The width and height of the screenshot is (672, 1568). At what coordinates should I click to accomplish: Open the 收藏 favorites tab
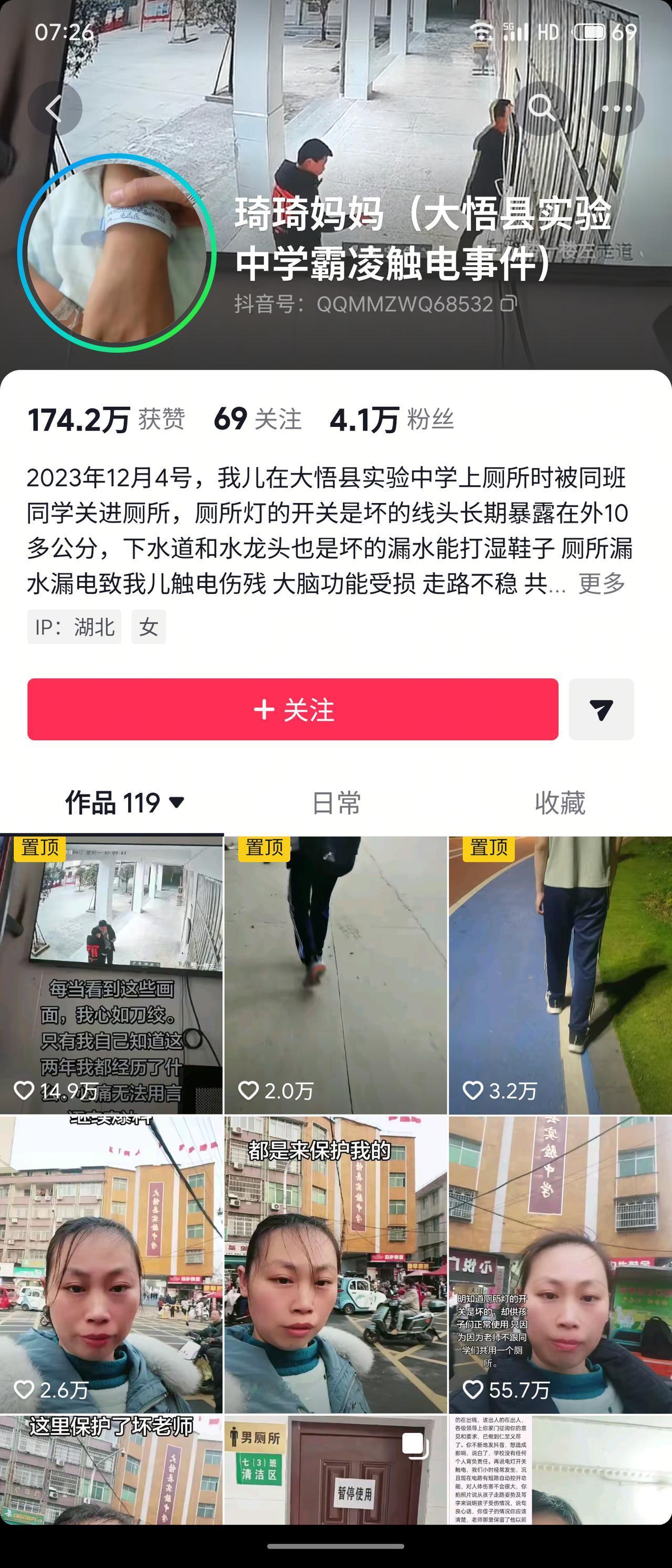coord(561,803)
